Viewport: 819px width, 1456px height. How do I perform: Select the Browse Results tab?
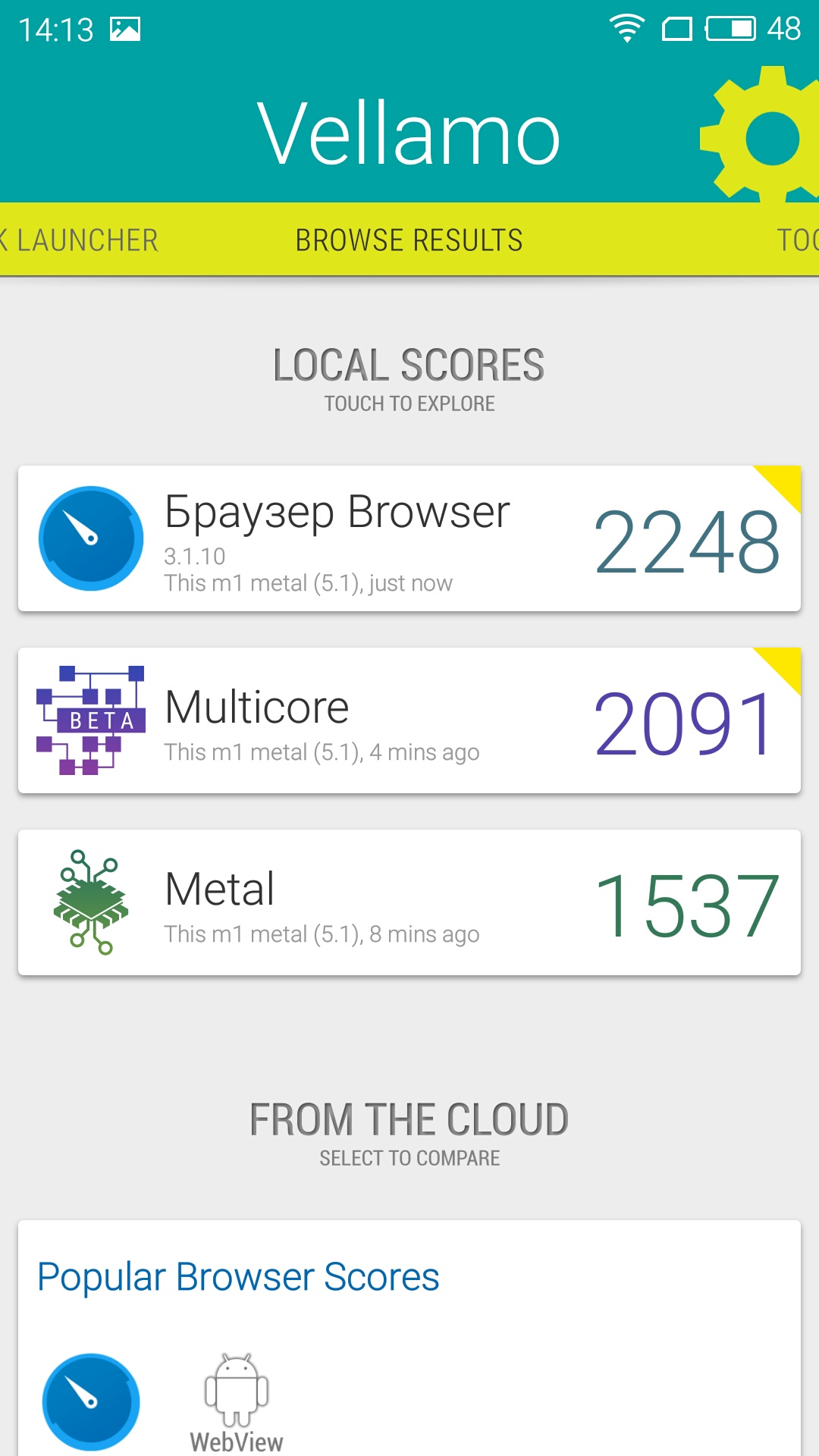coord(409,240)
